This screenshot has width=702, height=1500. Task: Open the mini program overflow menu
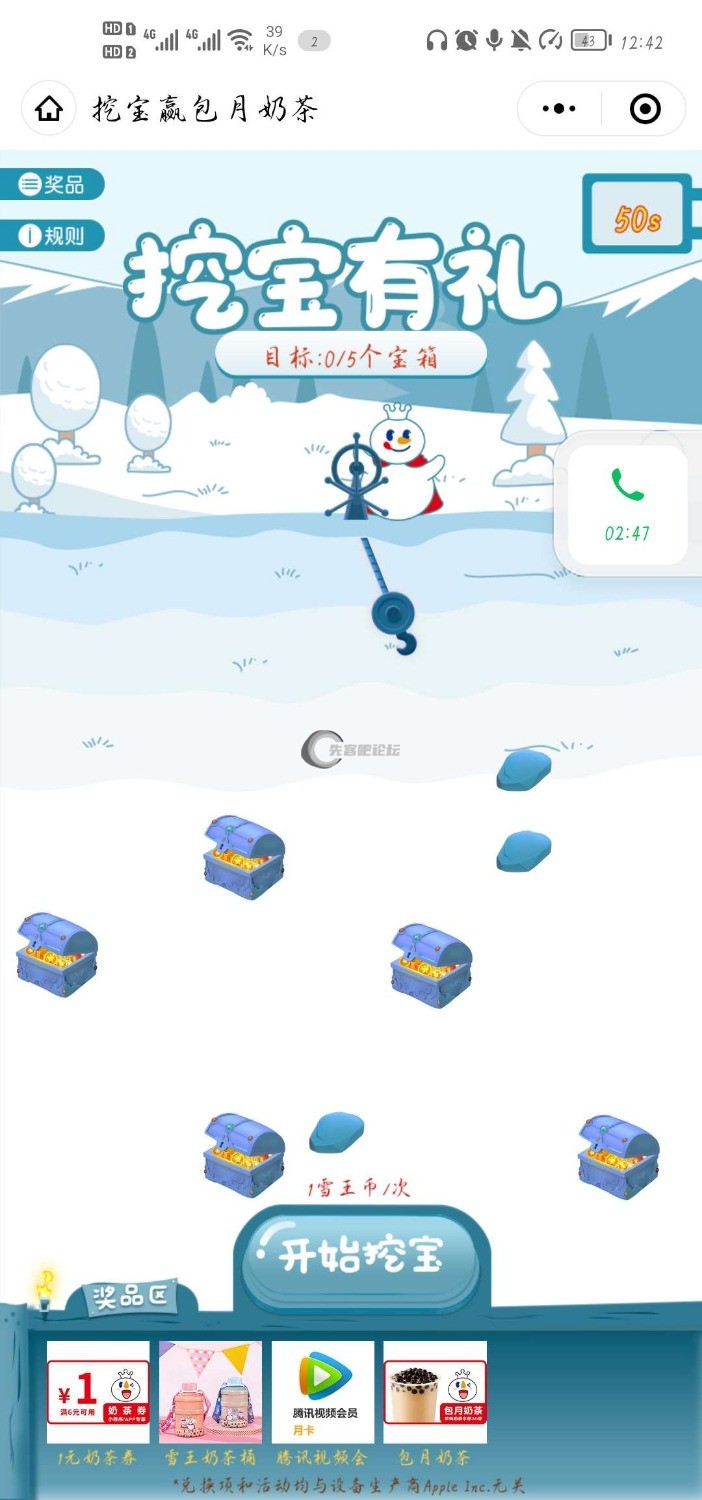(x=558, y=109)
